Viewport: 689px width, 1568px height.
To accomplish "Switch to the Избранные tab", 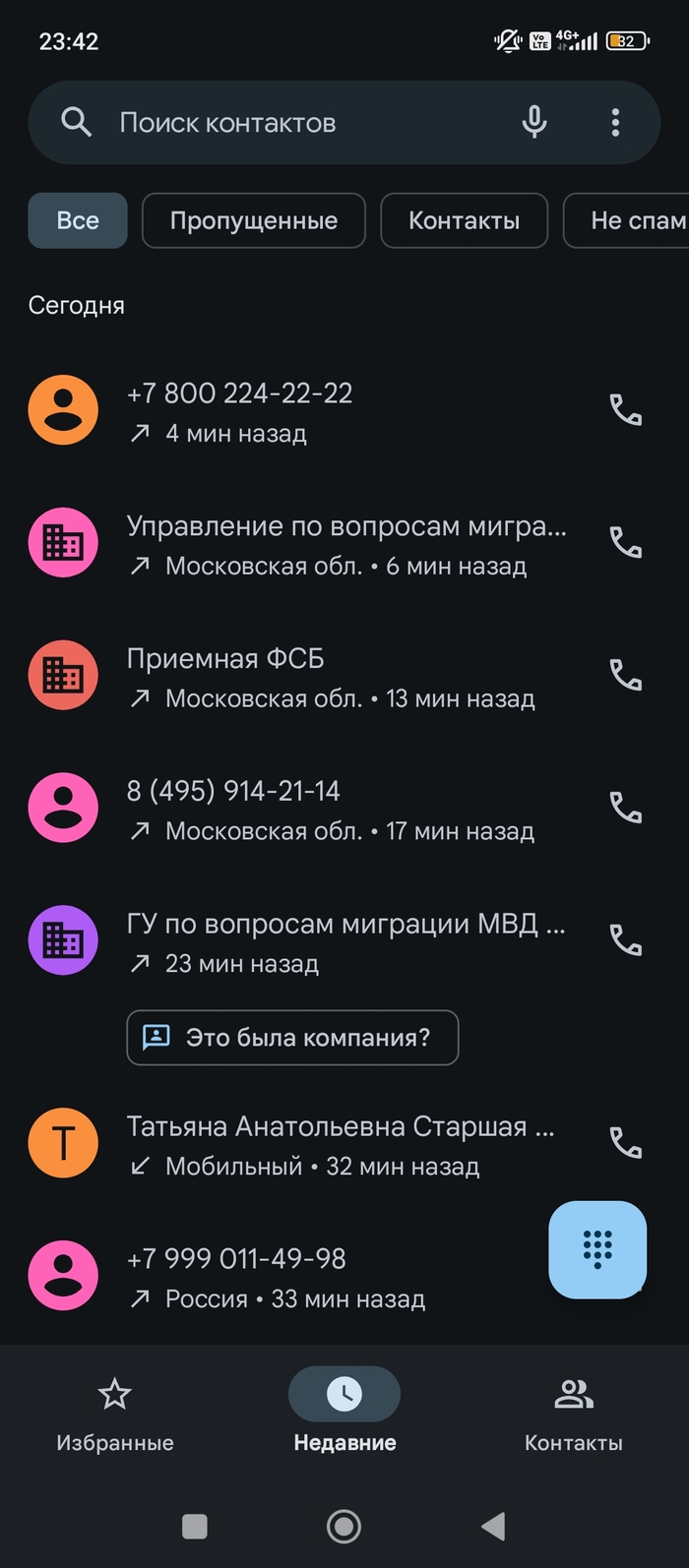I will tap(115, 1412).
